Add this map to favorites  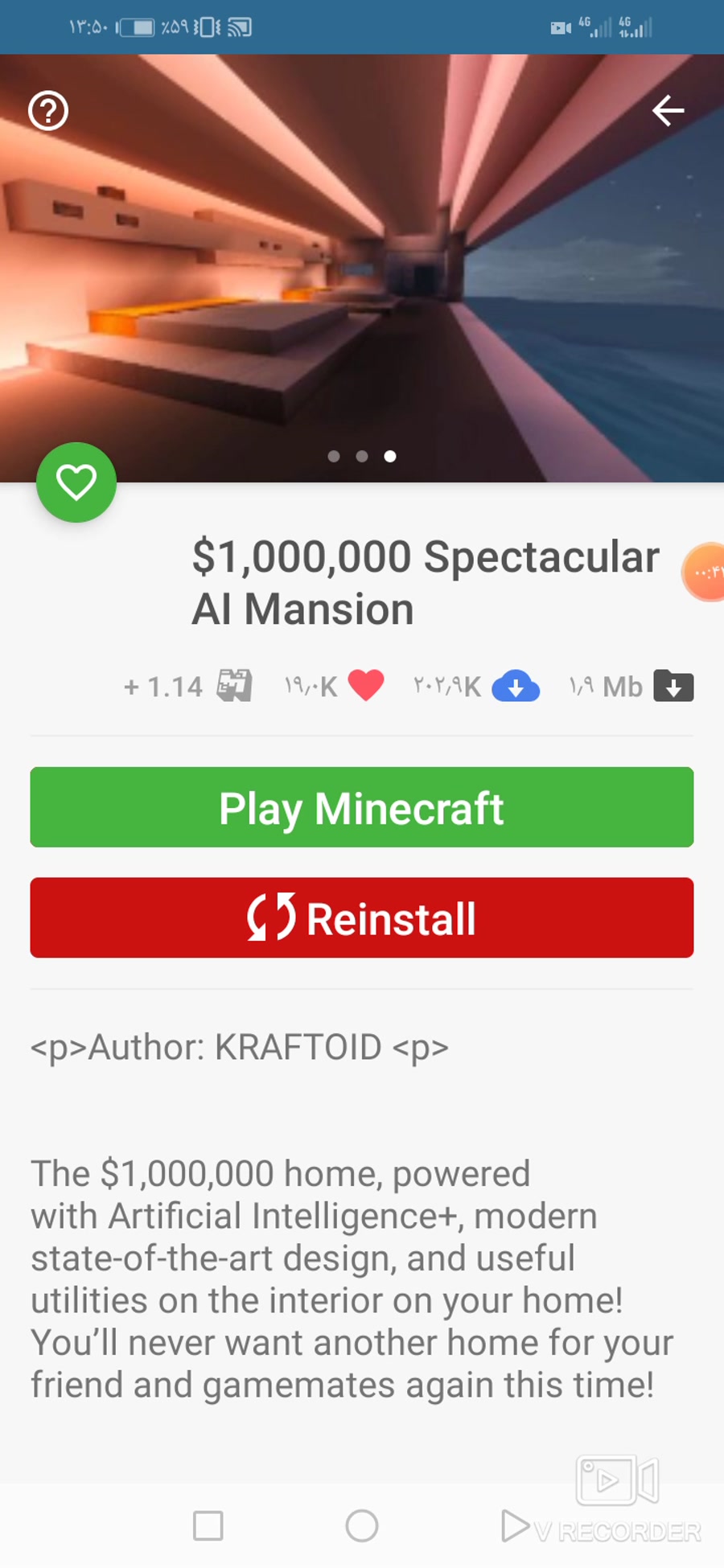tap(76, 482)
